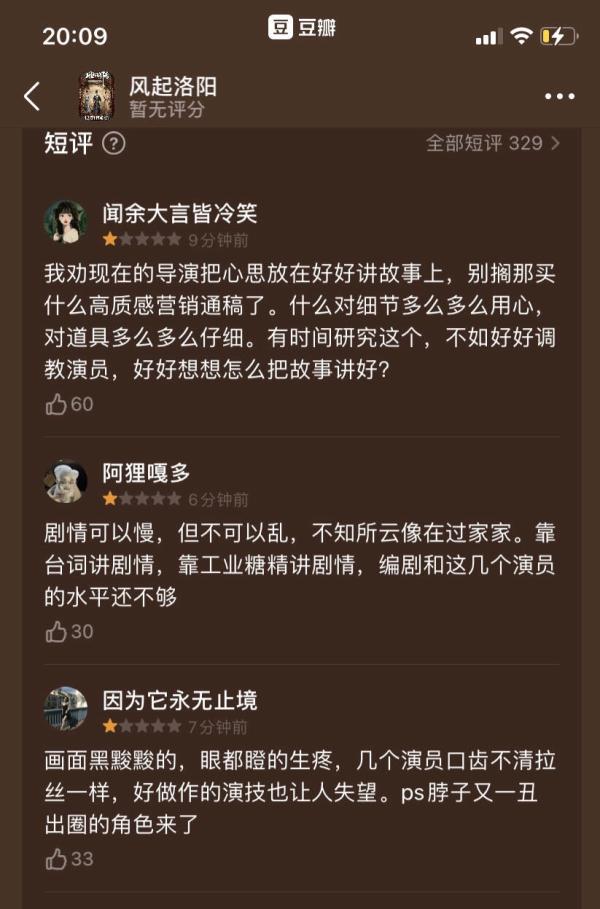
Task: Like the review by 因为它永无止境
Action: tap(57, 858)
